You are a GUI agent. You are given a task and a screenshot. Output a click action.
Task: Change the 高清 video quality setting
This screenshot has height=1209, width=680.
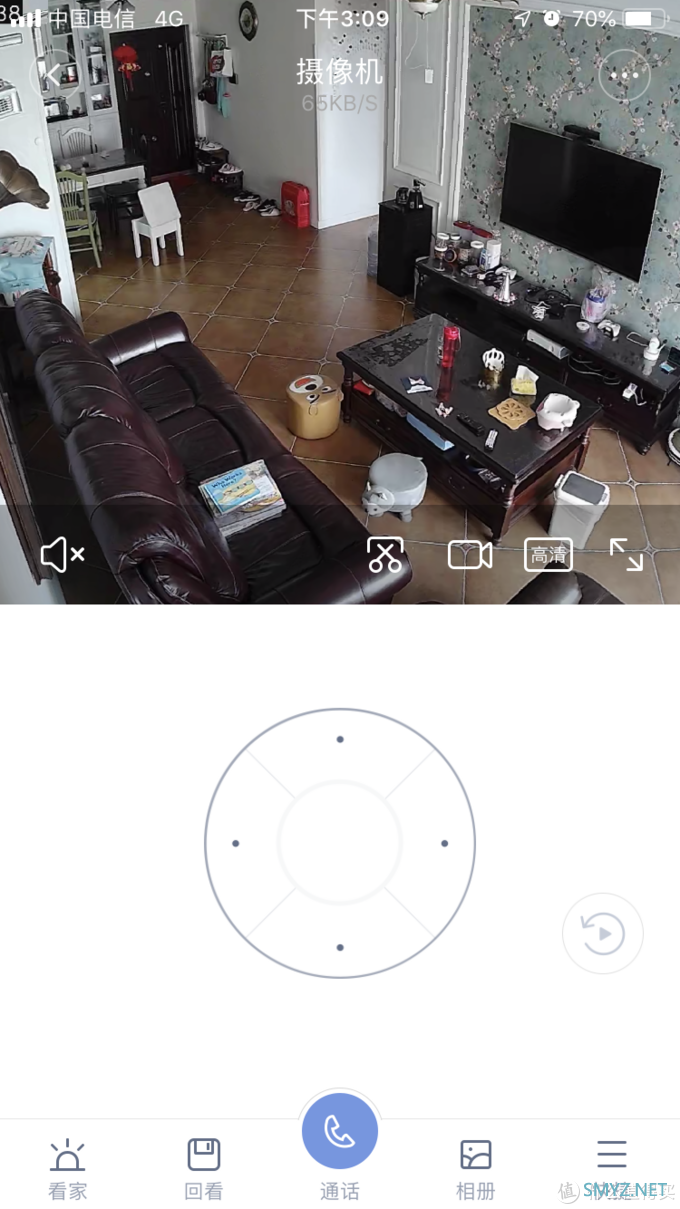pyautogui.click(x=548, y=554)
